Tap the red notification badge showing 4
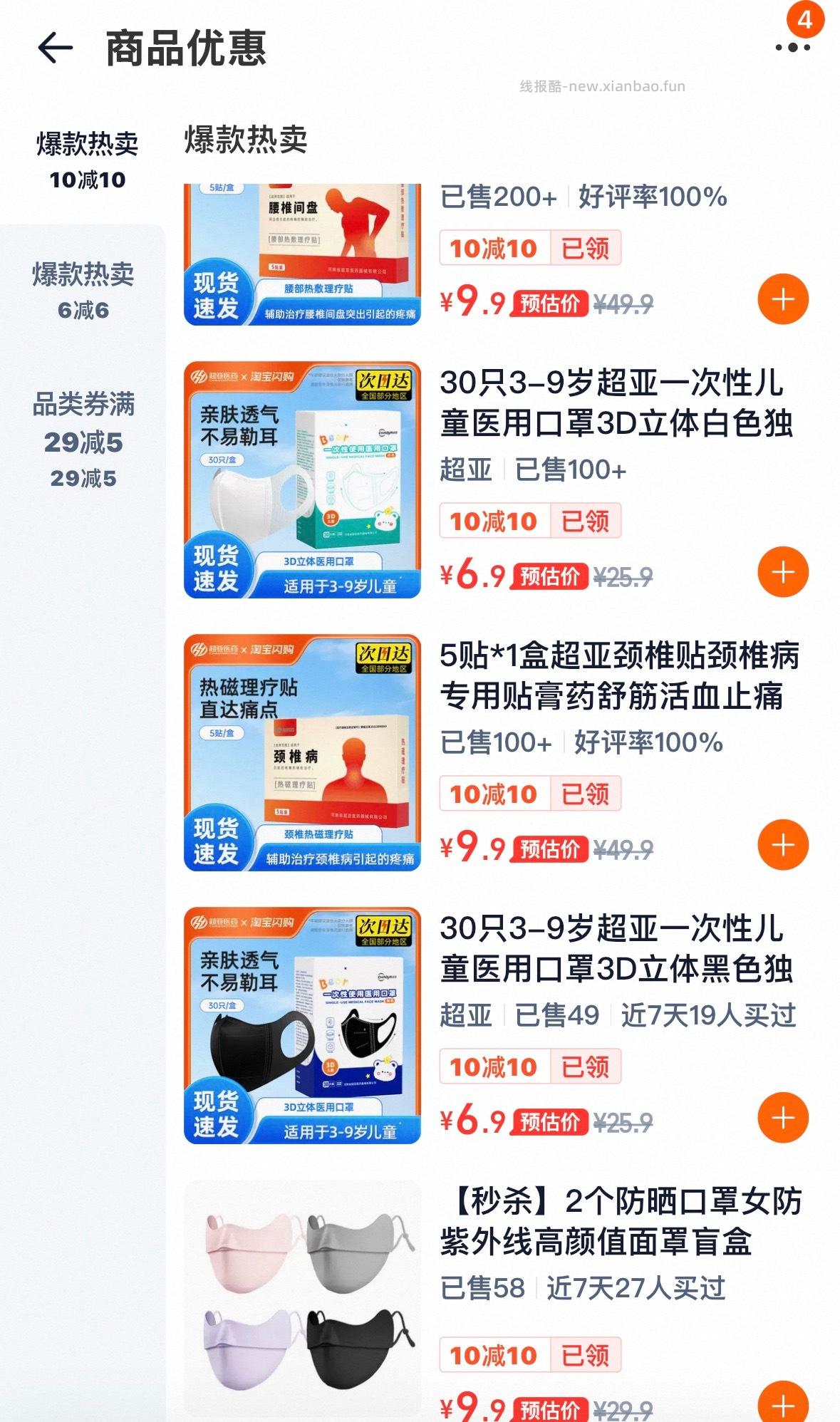The image size is (840, 1422). 804,20
